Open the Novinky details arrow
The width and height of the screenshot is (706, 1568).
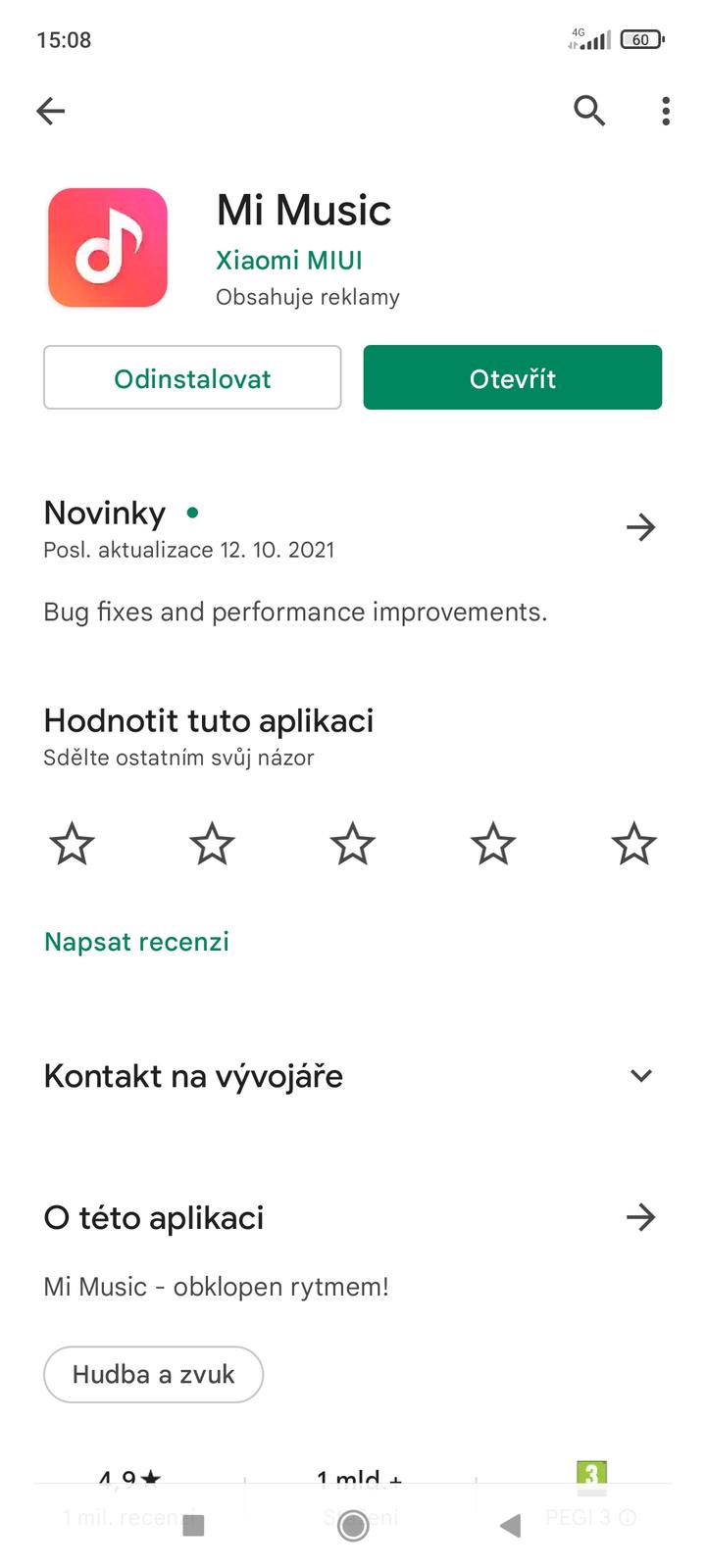coord(640,528)
